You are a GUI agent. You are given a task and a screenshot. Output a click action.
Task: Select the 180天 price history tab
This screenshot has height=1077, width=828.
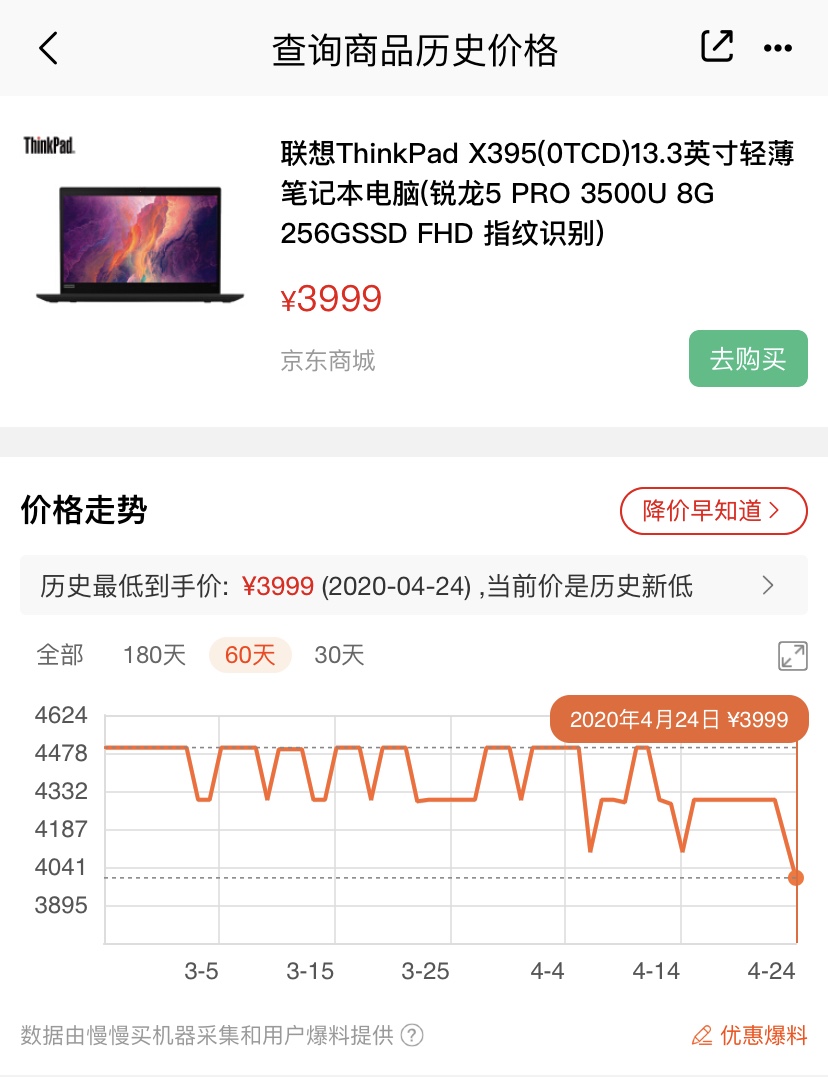tap(153, 655)
